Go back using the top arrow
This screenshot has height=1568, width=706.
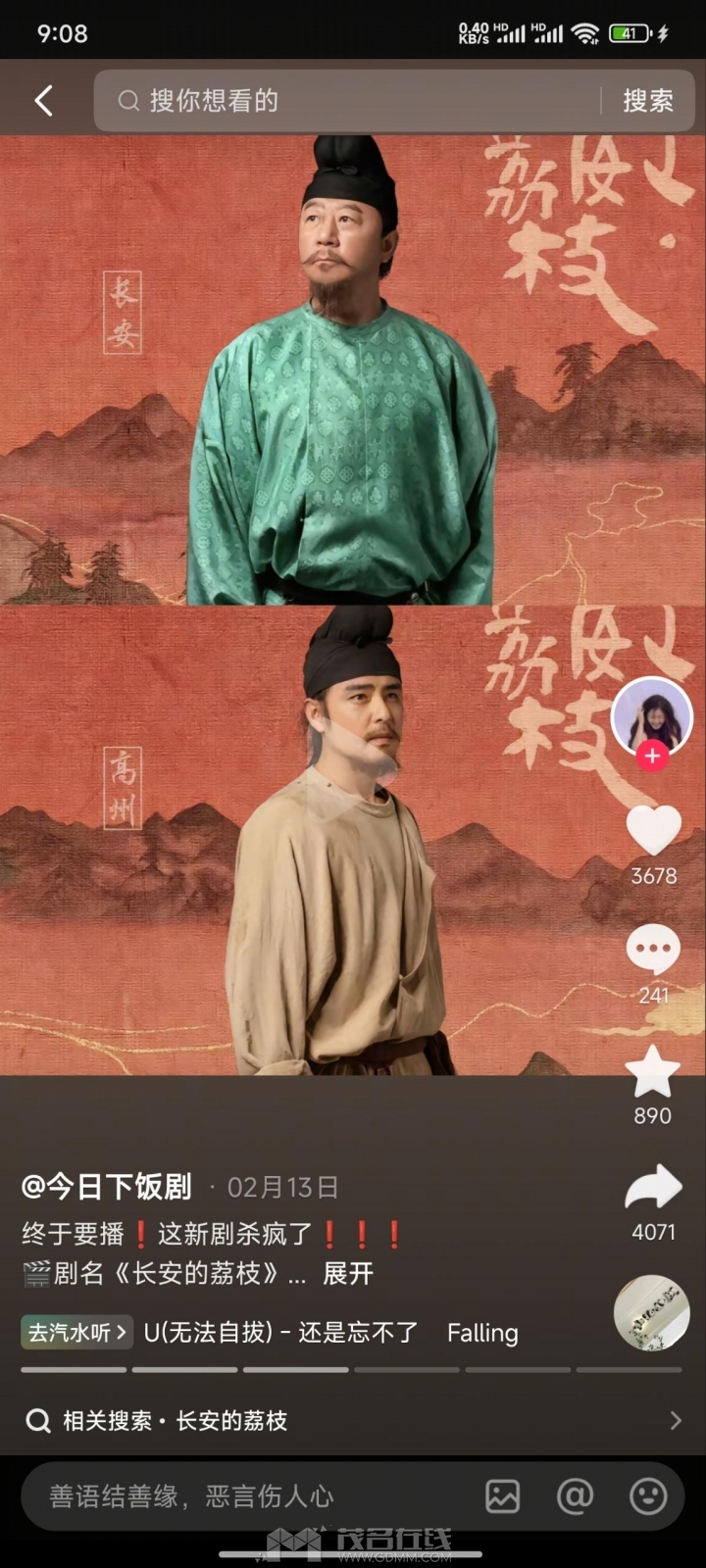[43, 100]
